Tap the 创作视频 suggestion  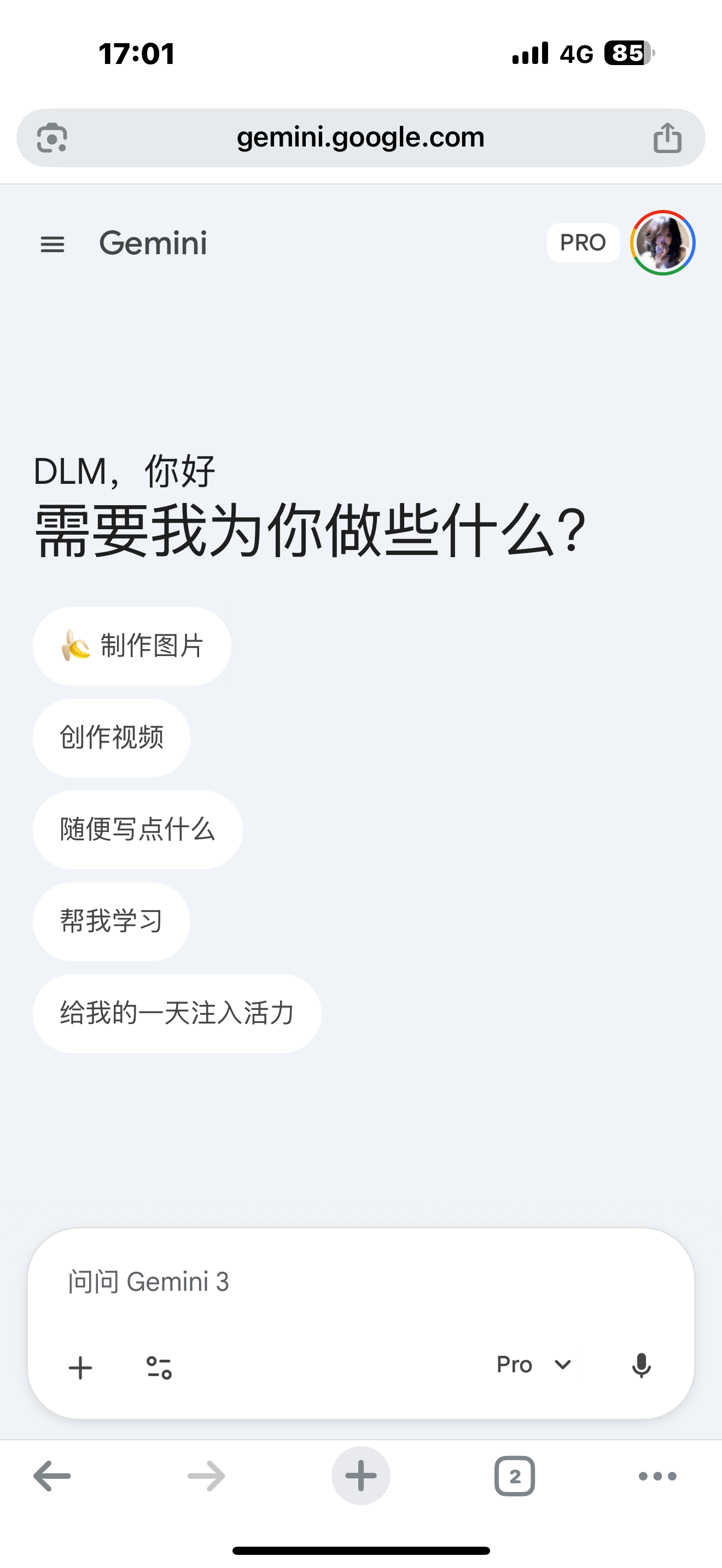point(112,738)
